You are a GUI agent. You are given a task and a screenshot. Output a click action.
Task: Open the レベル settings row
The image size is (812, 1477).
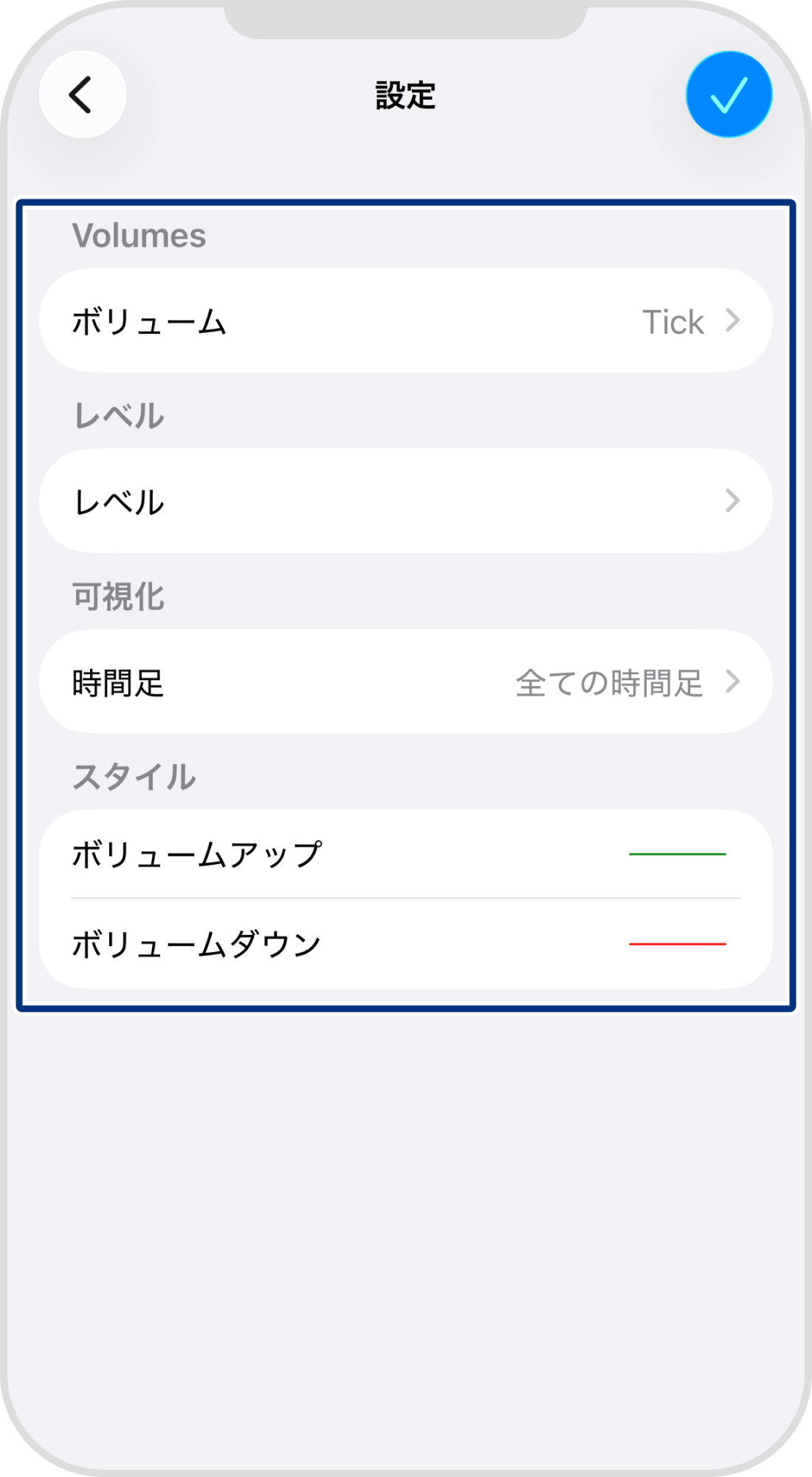click(406, 501)
